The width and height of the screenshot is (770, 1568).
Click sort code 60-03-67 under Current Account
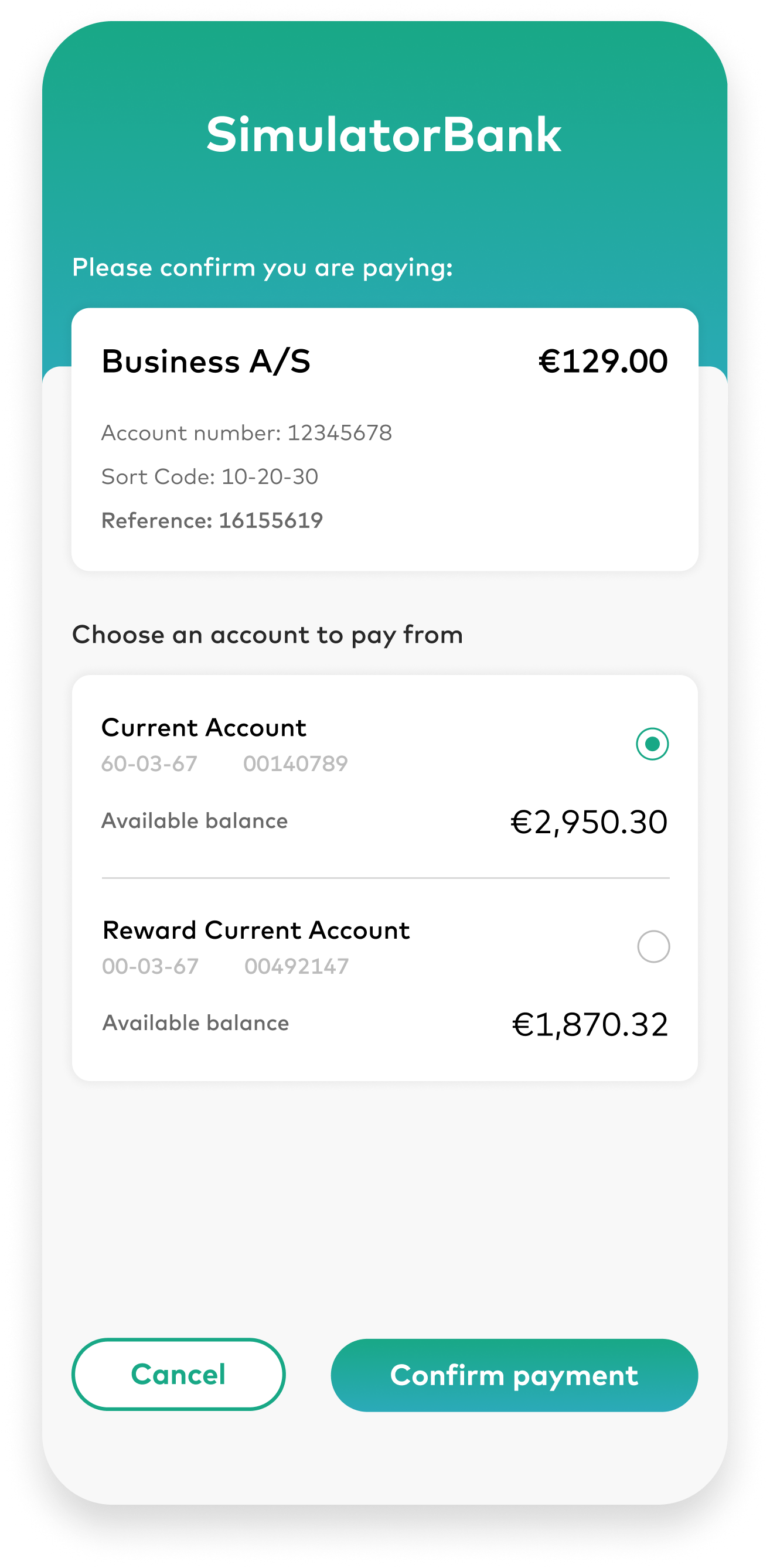click(150, 763)
